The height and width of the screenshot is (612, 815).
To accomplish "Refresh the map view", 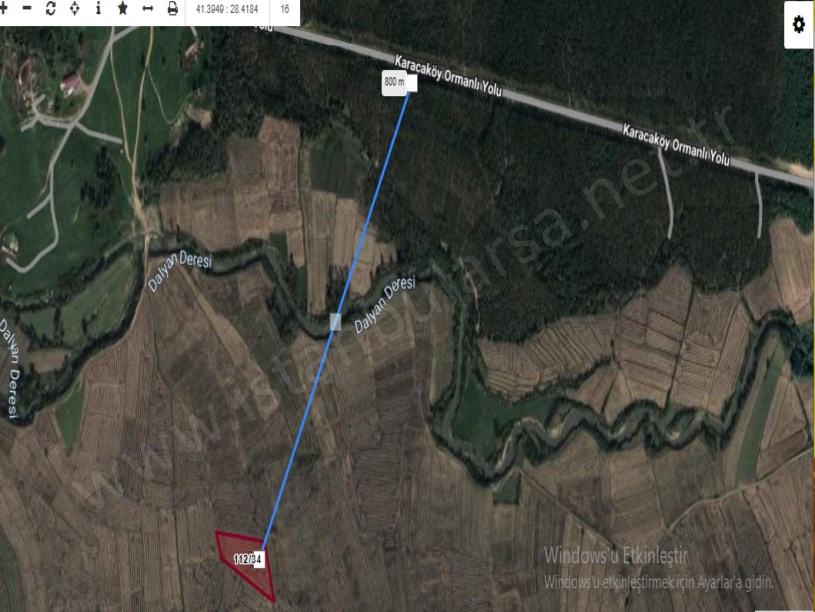I will tap(51, 8).
